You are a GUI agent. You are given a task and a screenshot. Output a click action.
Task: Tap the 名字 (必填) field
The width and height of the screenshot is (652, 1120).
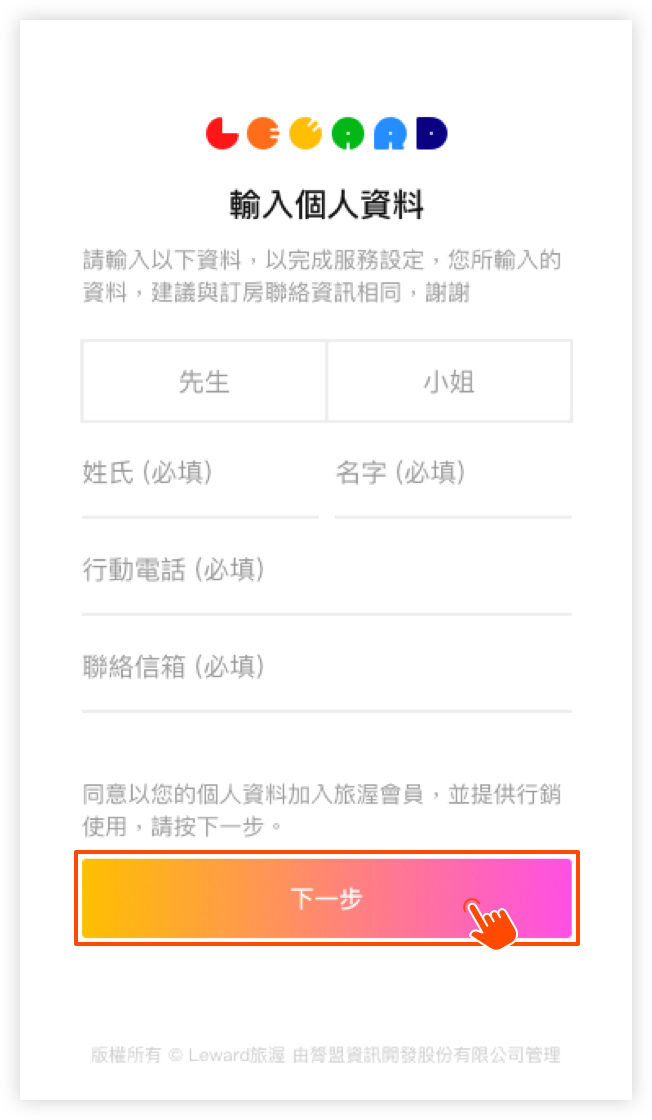[x=452, y=474]
